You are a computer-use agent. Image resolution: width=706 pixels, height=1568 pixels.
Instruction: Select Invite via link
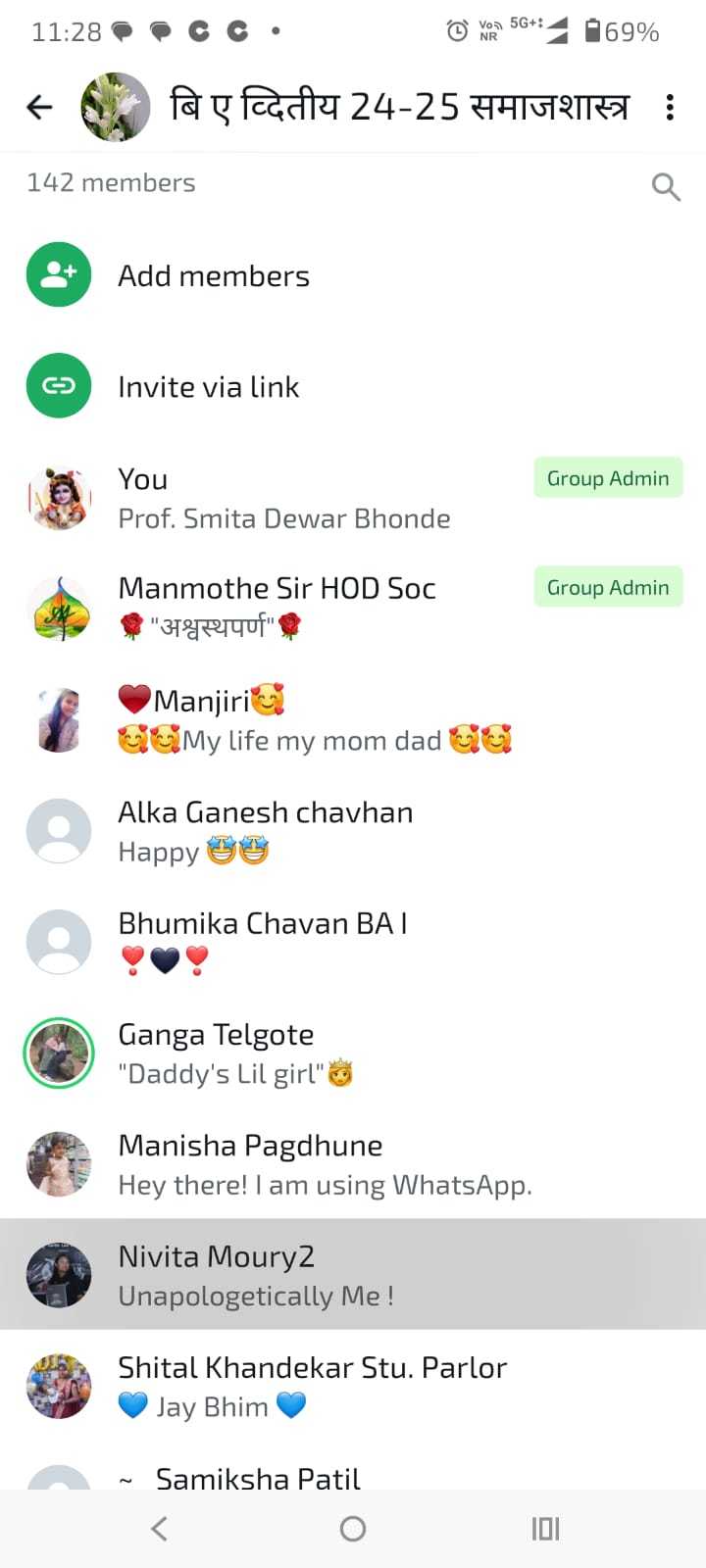point(208,386)
